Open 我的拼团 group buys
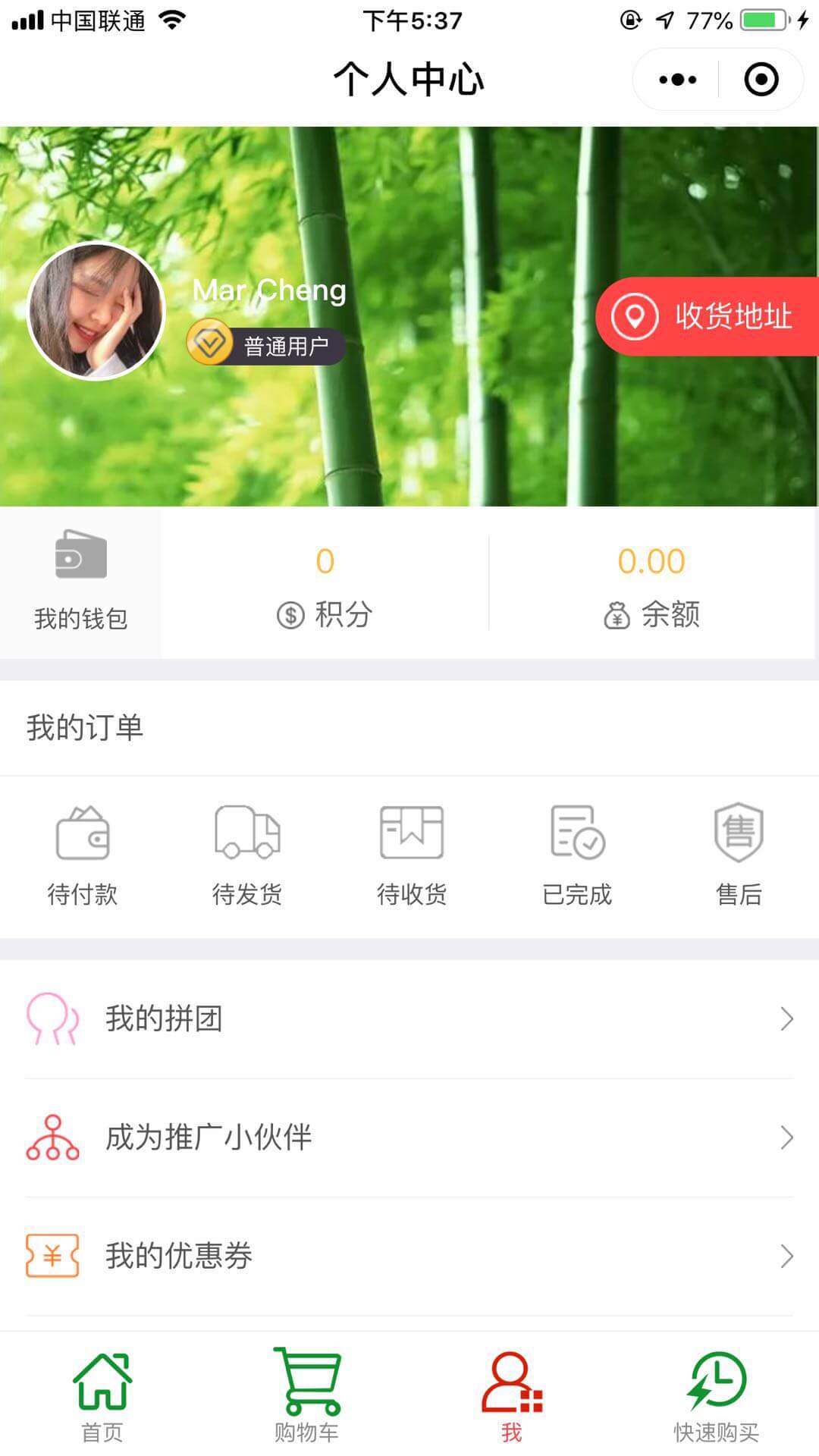Screen dimensions: 819x1456 tap(409, 1018)
